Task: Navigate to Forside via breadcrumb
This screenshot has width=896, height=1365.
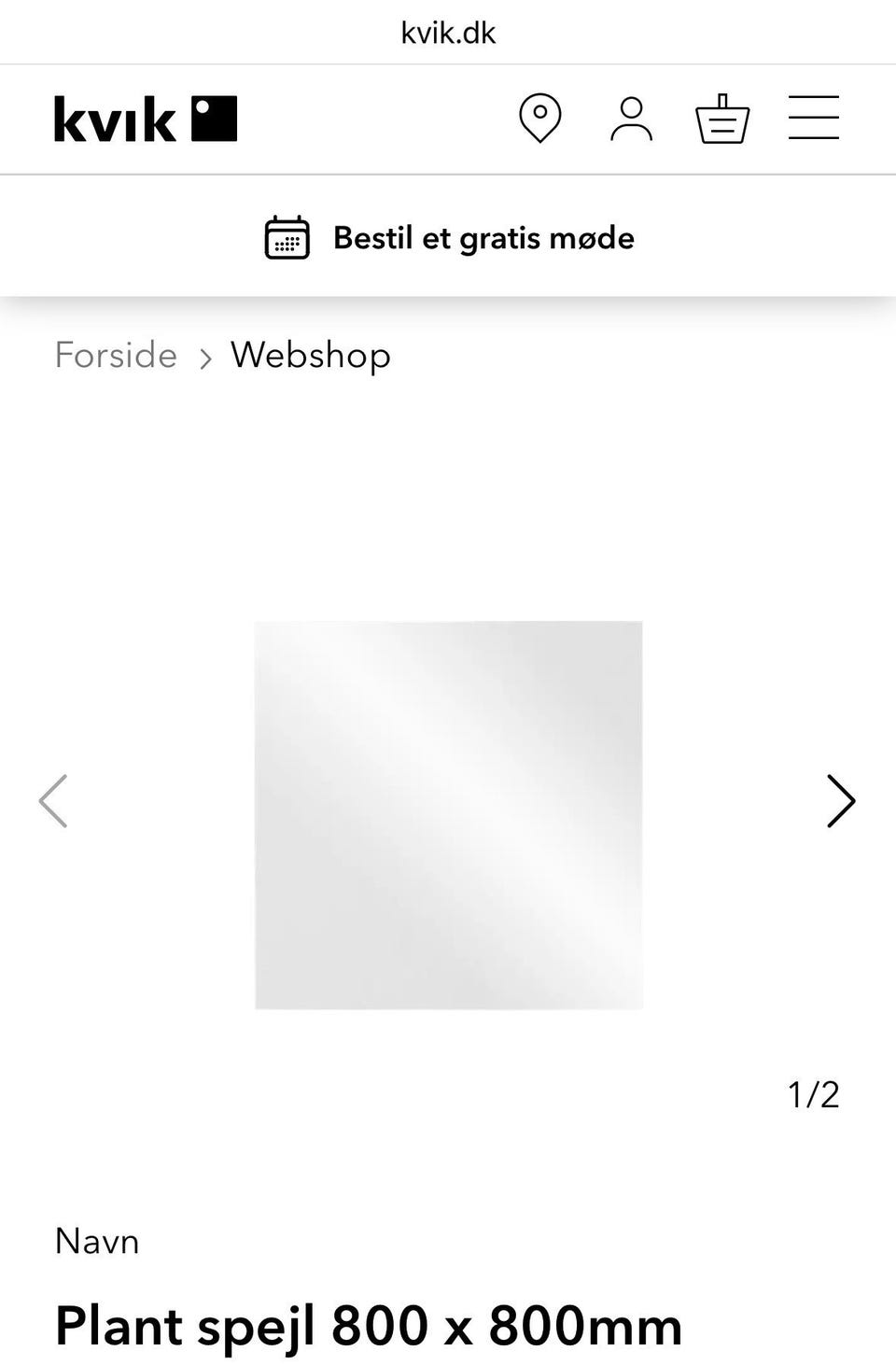Action: click(x=116, y=356)
